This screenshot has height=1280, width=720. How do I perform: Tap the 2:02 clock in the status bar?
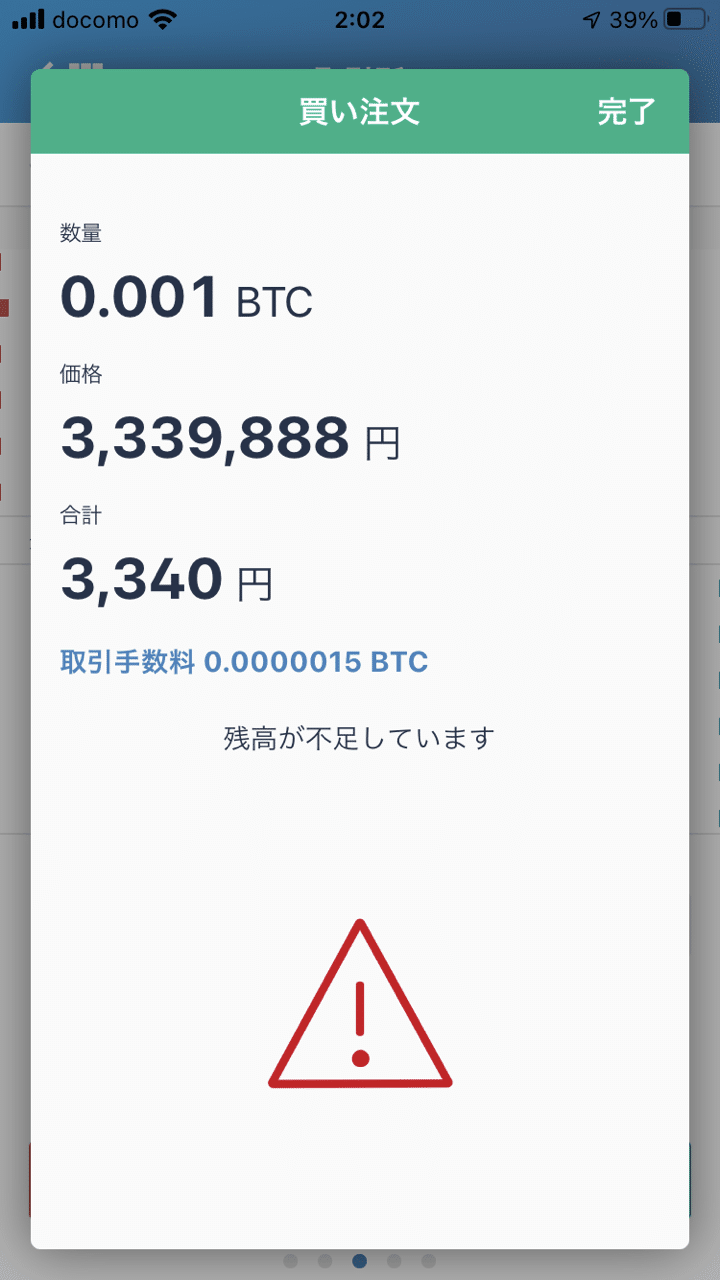click(x=360, y=17)
